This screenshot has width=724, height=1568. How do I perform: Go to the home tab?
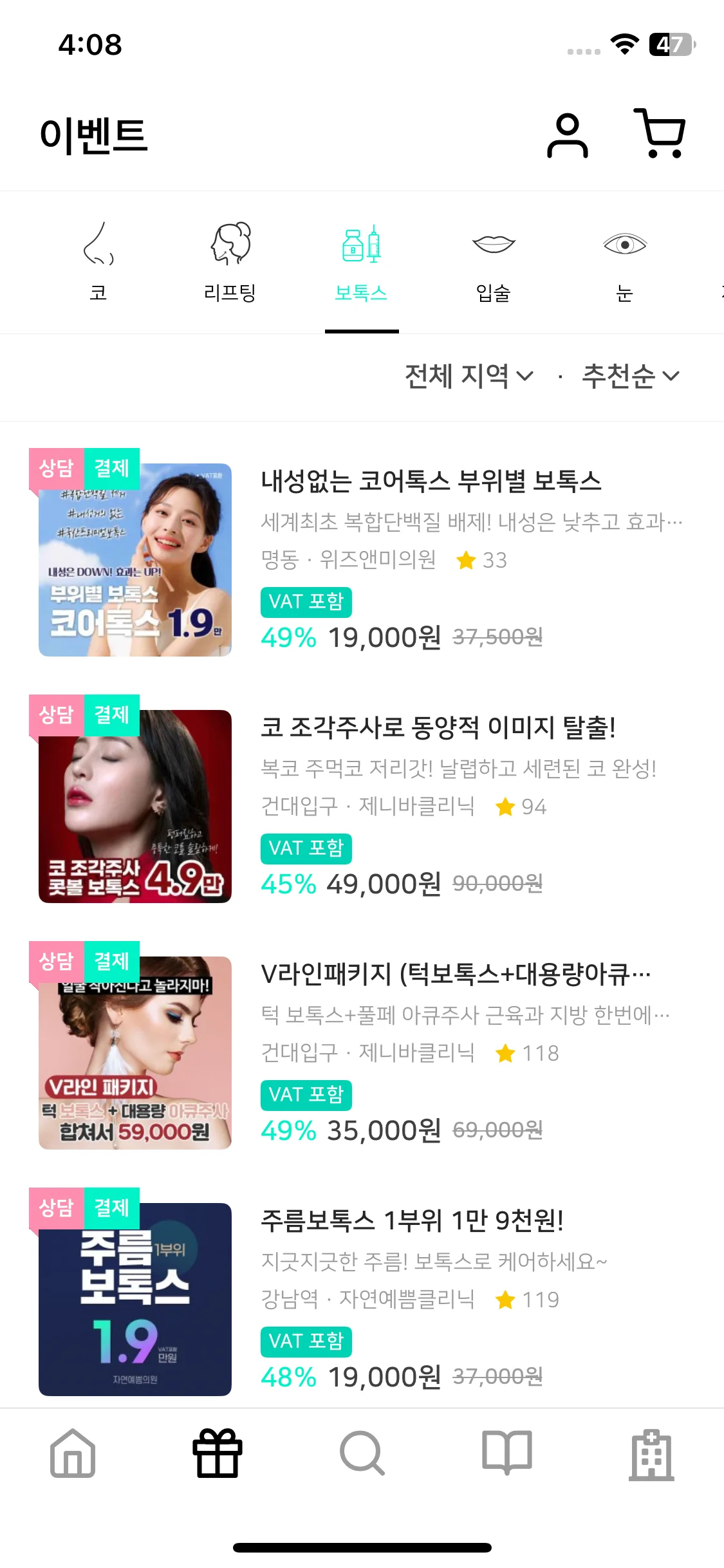coord(73,1453)
